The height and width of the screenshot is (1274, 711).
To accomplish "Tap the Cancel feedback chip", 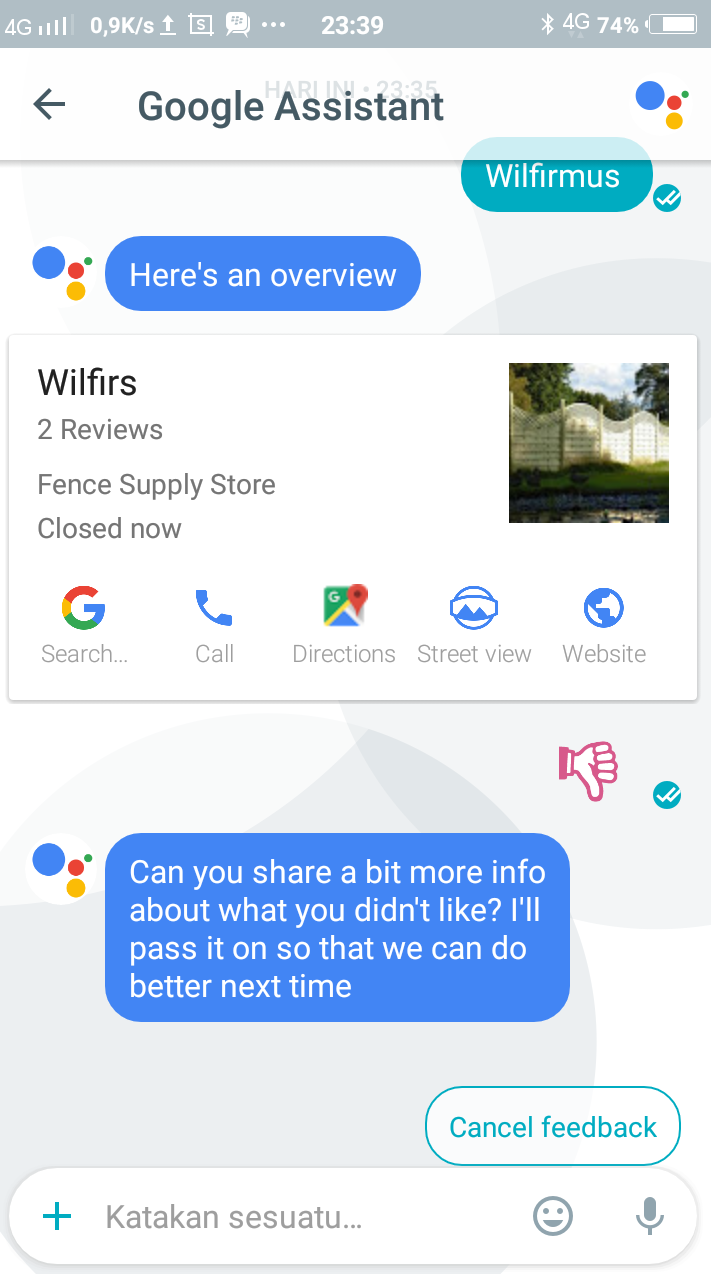I will tap(552, 1127).
